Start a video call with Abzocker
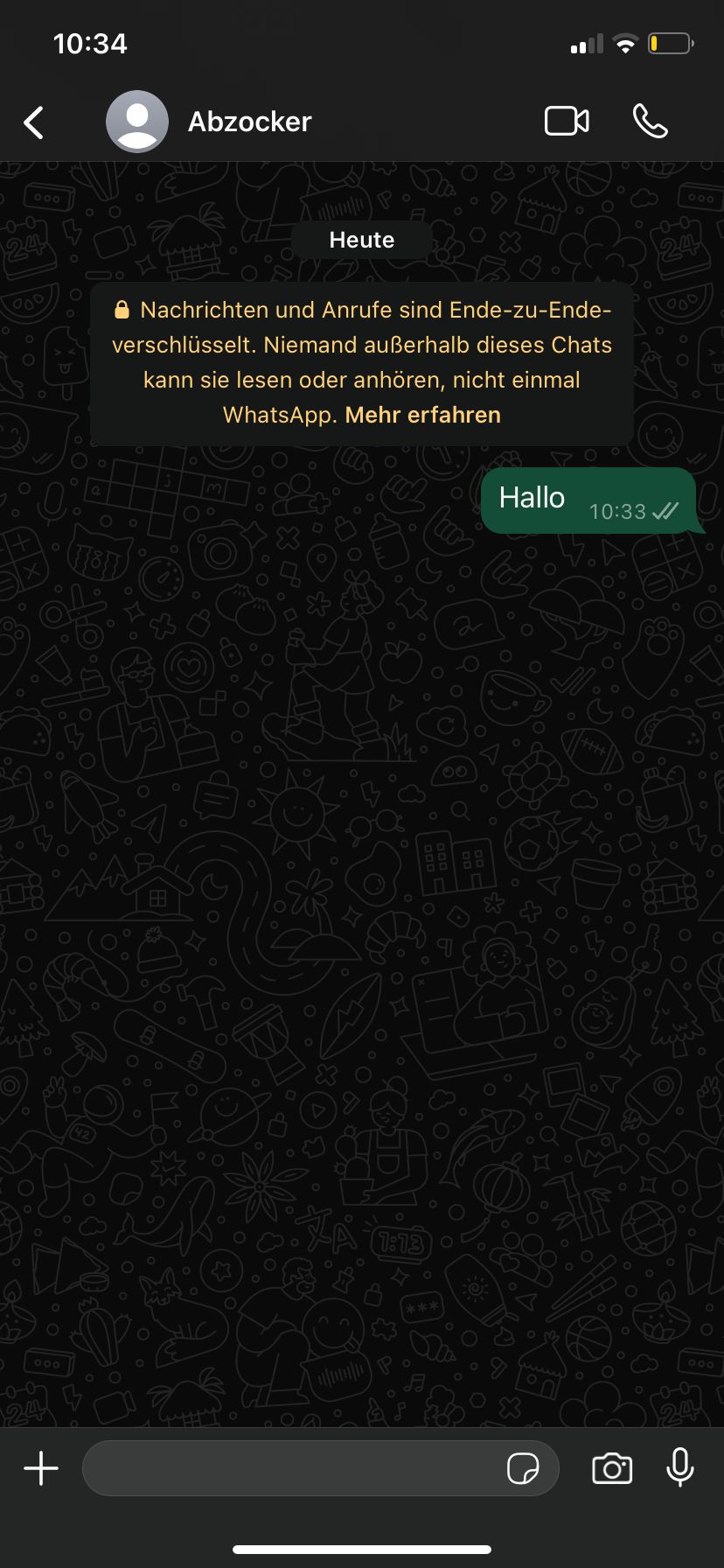The width and height of the screenshot is (724, 1568). coord(567,122)
